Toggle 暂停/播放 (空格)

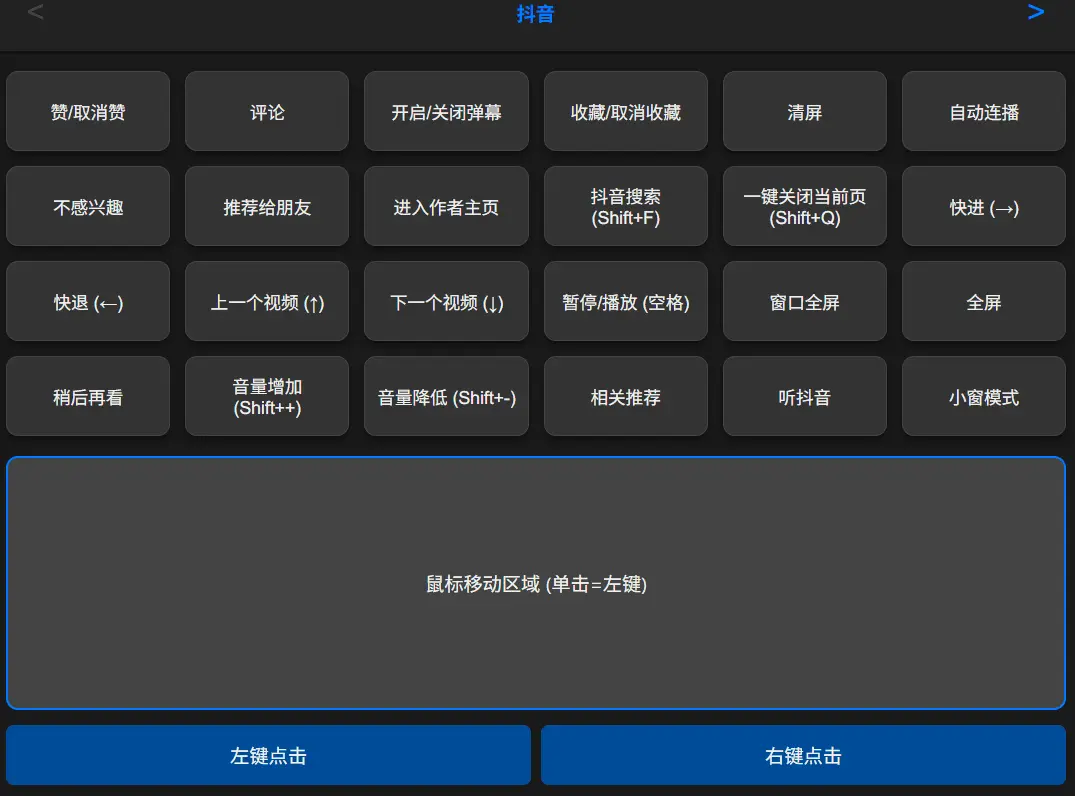625,302
